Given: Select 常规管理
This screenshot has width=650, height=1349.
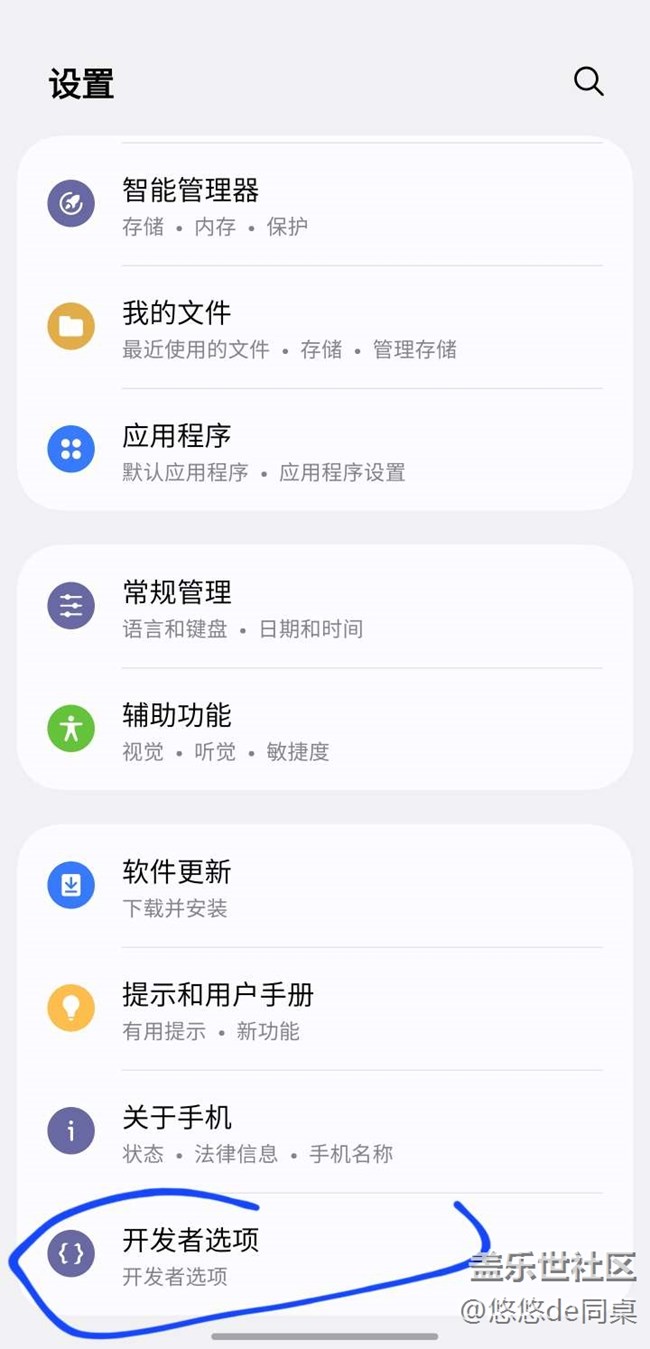Looking at the screenshot, I should [325, 607].
